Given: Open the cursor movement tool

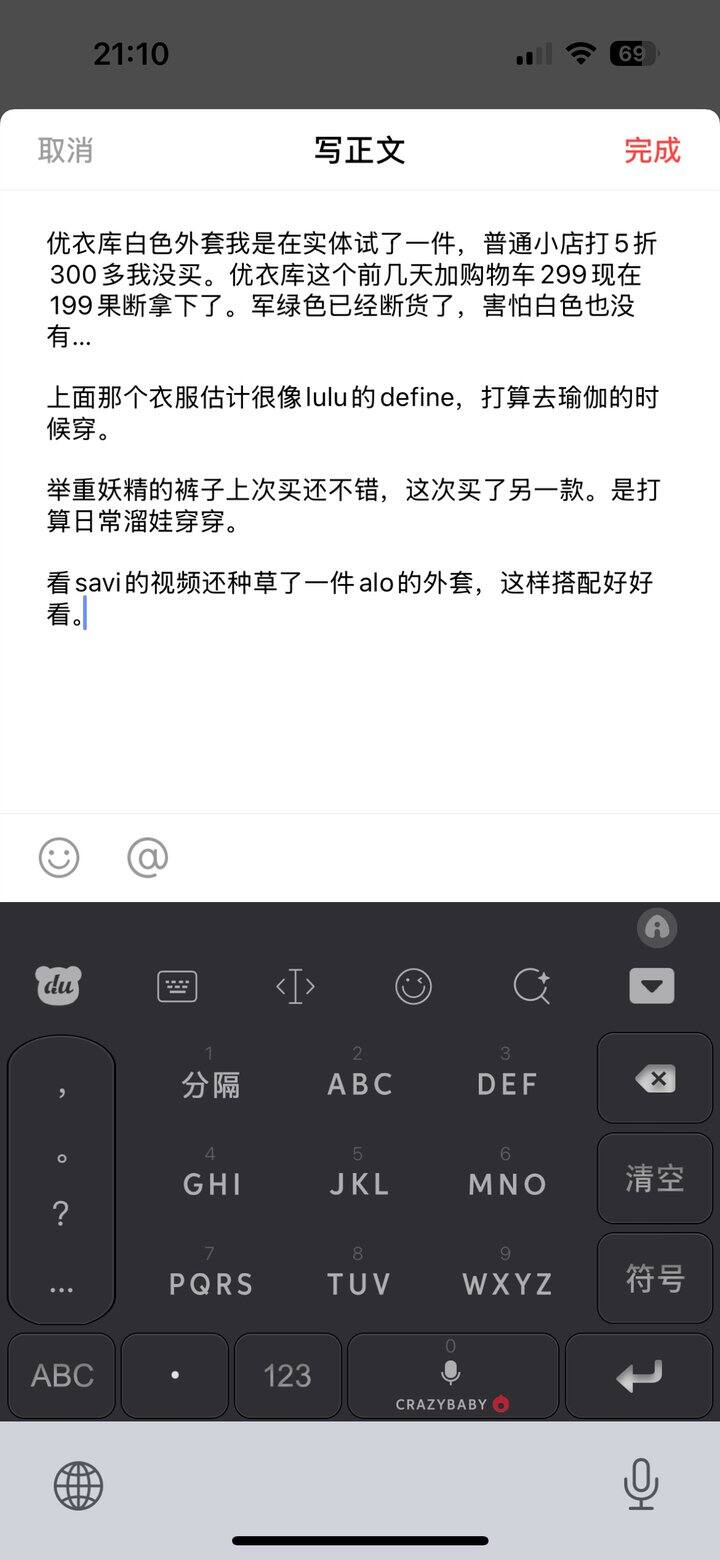Looking at the screenshot, I should point(295,987).
